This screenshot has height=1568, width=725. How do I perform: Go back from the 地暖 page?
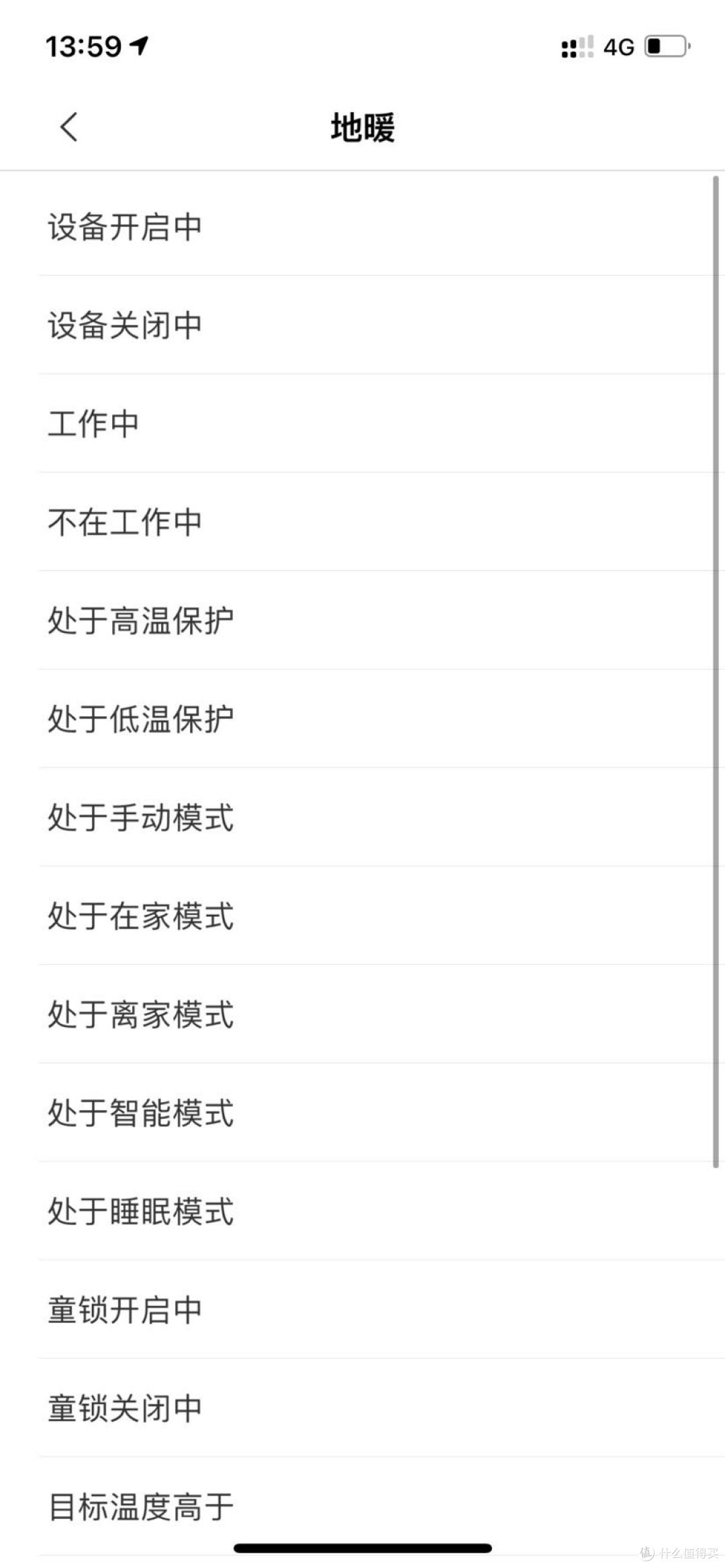(x=69, y=127)
